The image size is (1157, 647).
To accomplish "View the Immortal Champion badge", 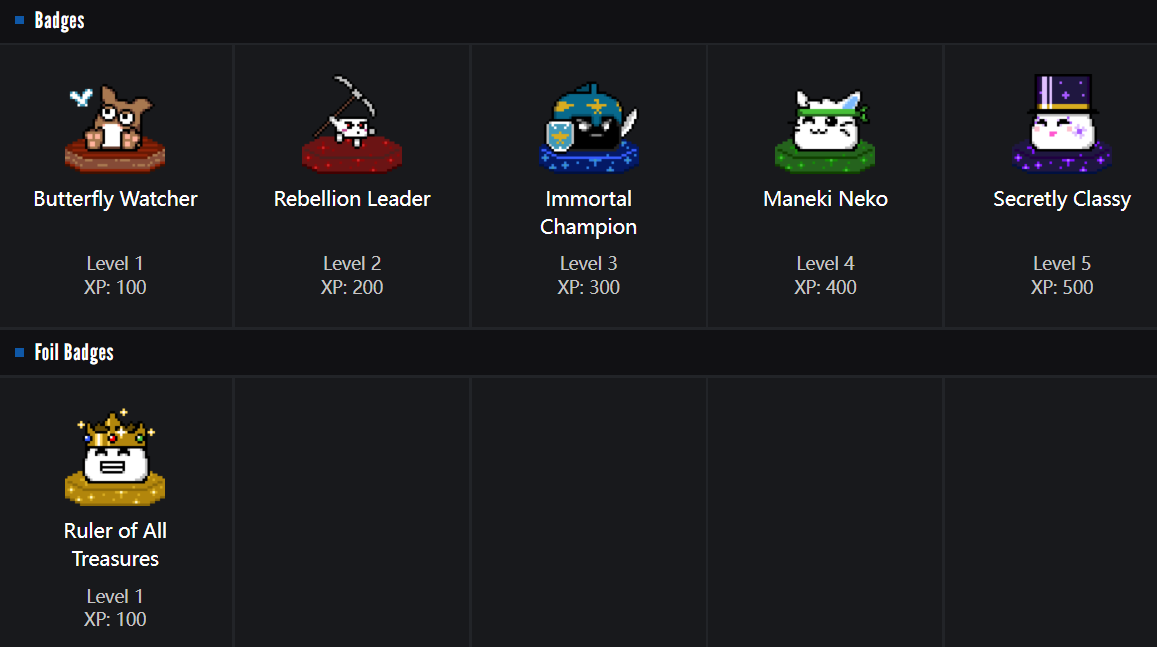I will point(588,127).
